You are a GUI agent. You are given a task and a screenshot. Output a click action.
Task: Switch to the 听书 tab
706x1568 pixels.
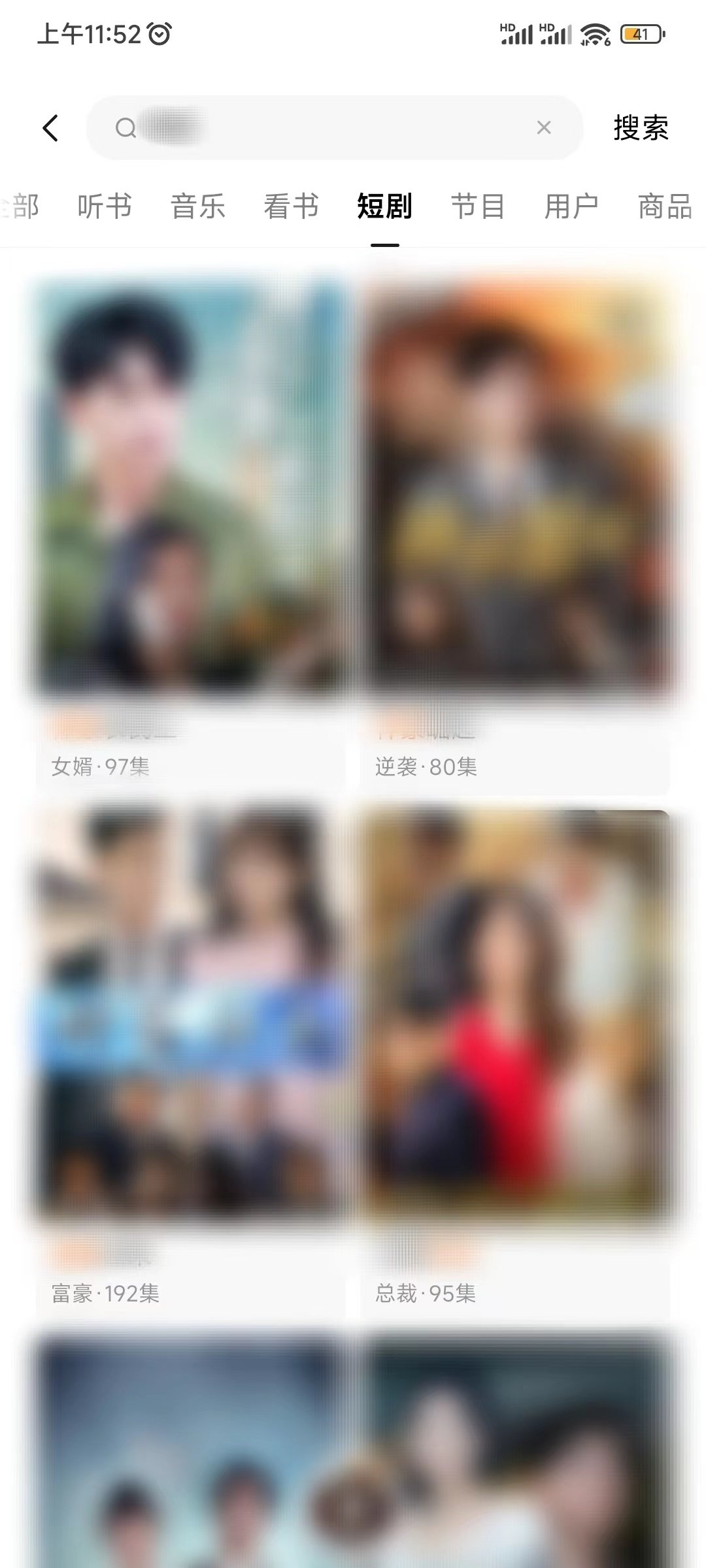(105, 206)
